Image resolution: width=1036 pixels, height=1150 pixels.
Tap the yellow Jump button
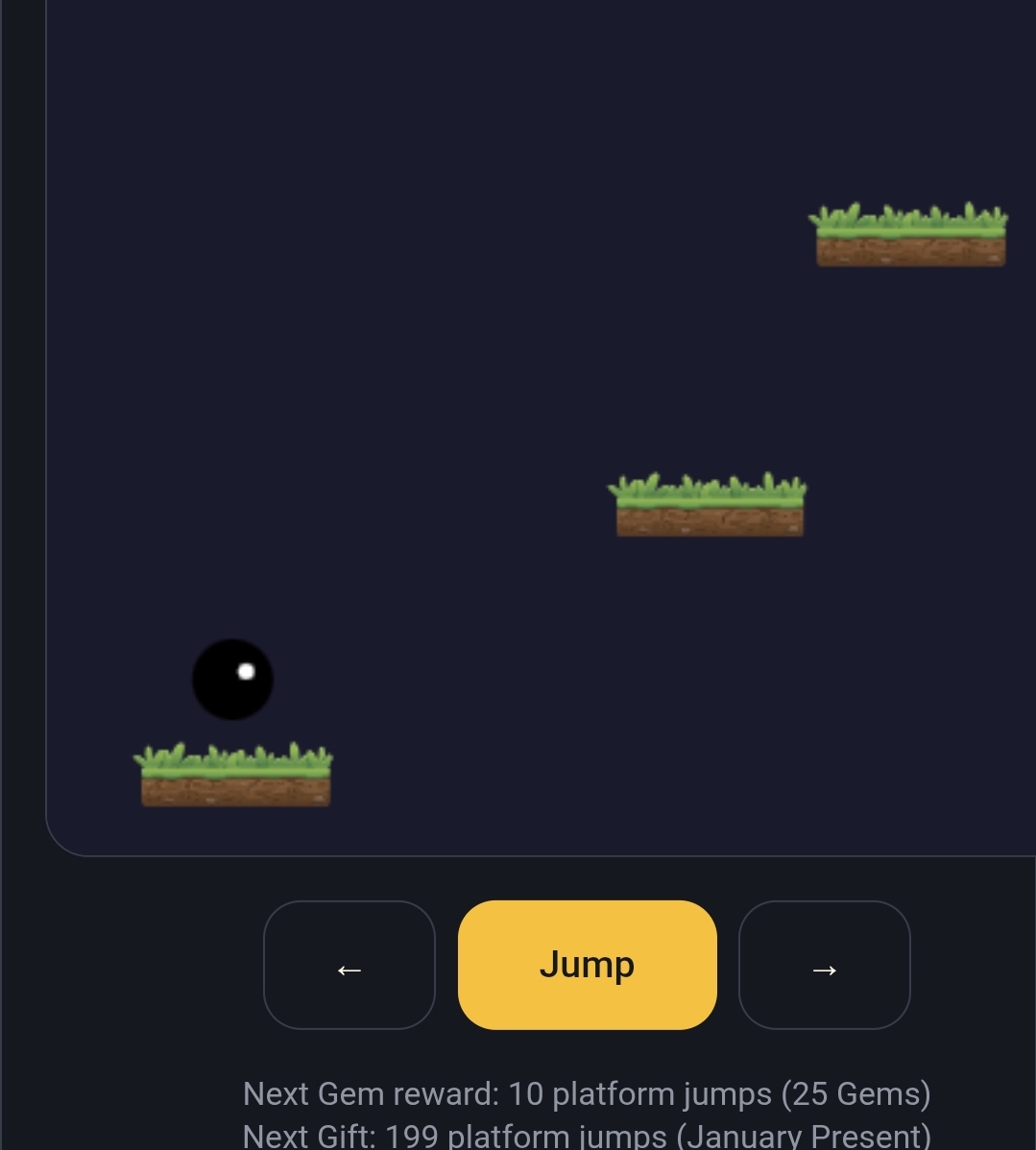(x=587, y=965)
